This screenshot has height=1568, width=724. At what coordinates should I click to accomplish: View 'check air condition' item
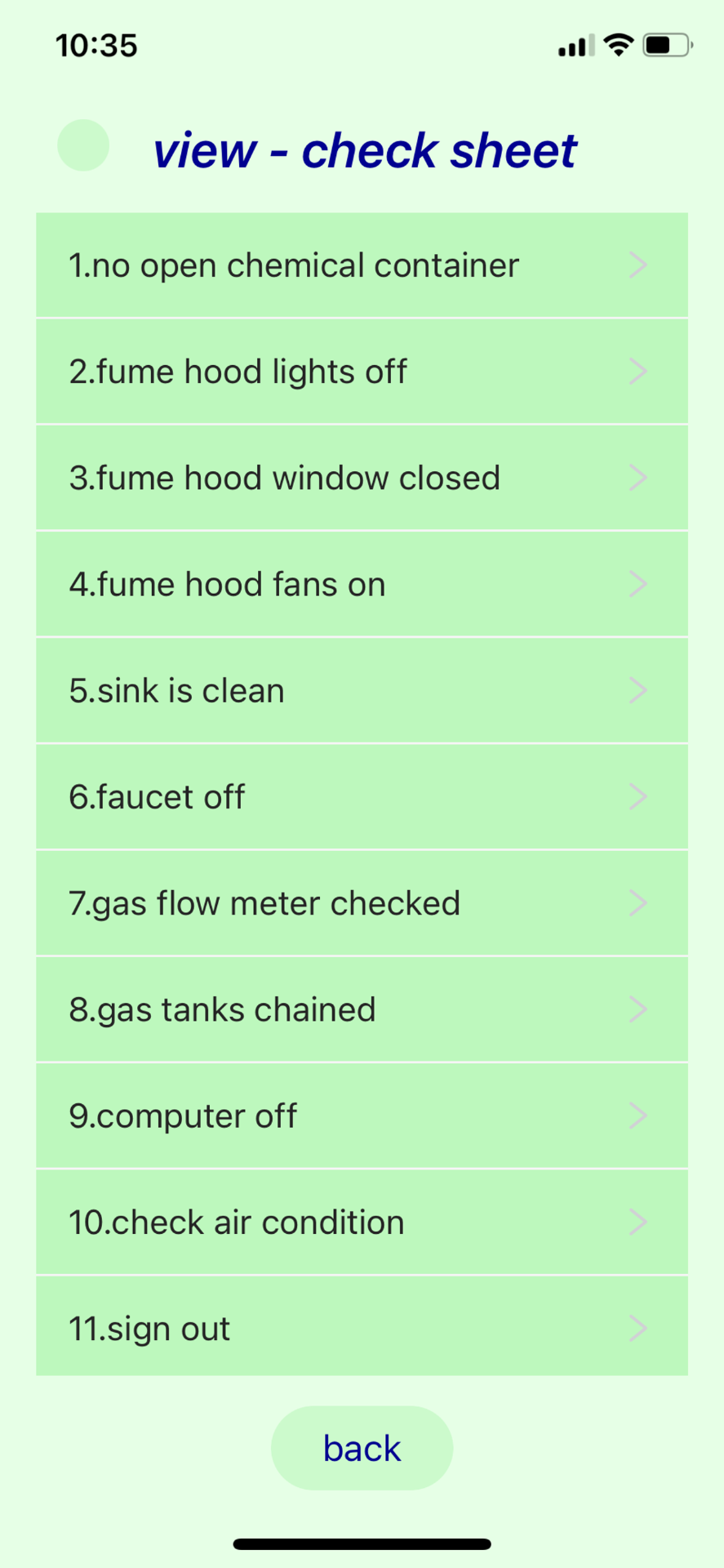point(362,1222)
